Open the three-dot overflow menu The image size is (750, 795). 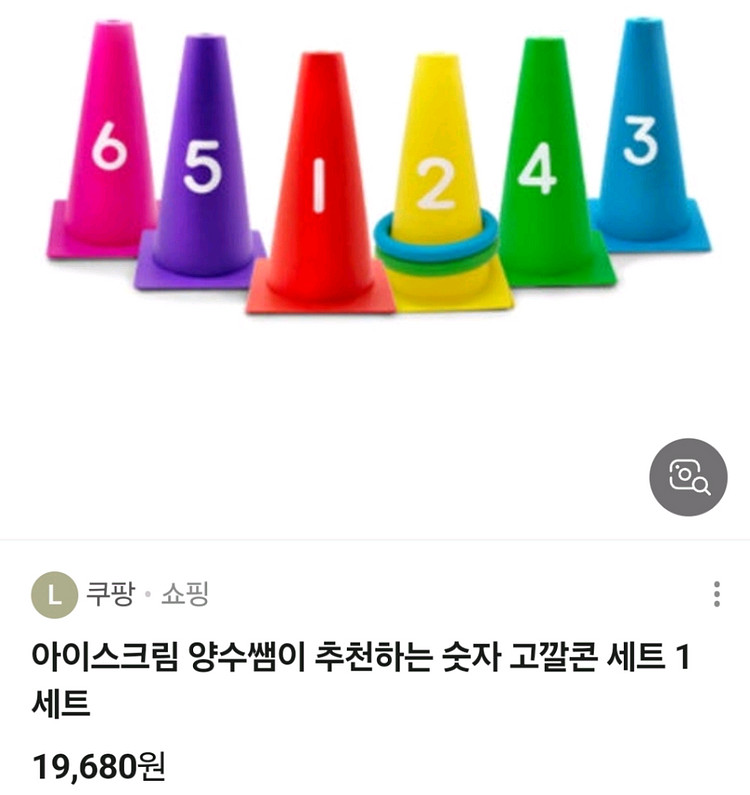(716, 594)
